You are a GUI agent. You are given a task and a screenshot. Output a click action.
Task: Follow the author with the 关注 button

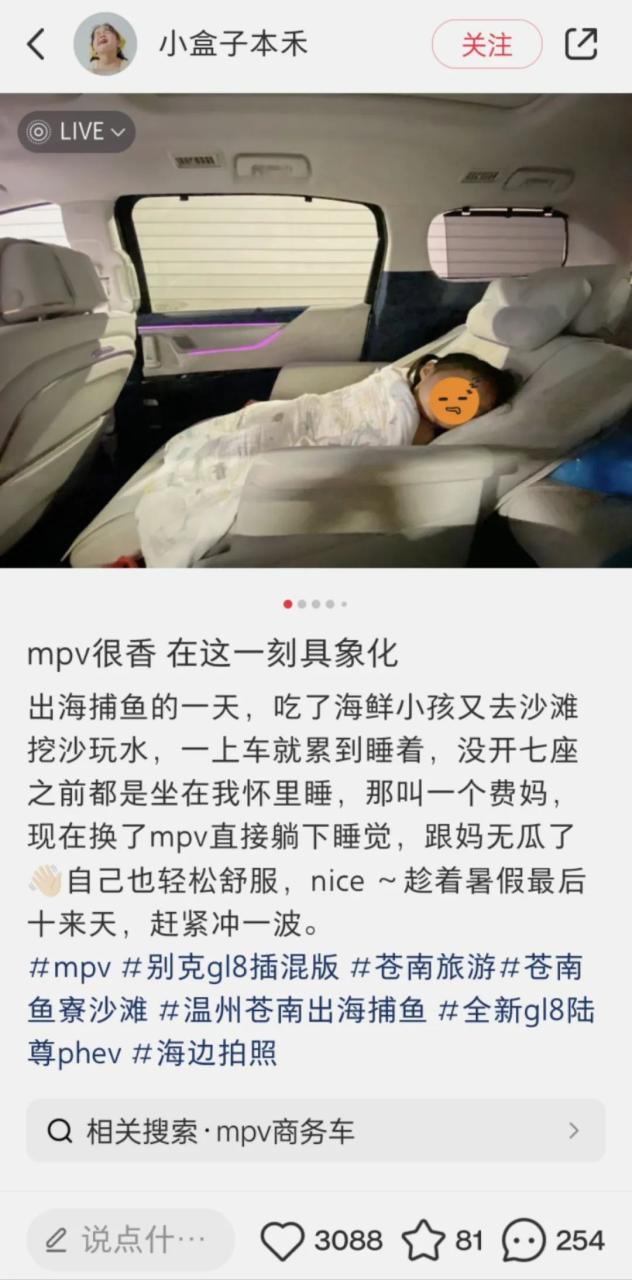coord(486,44)
